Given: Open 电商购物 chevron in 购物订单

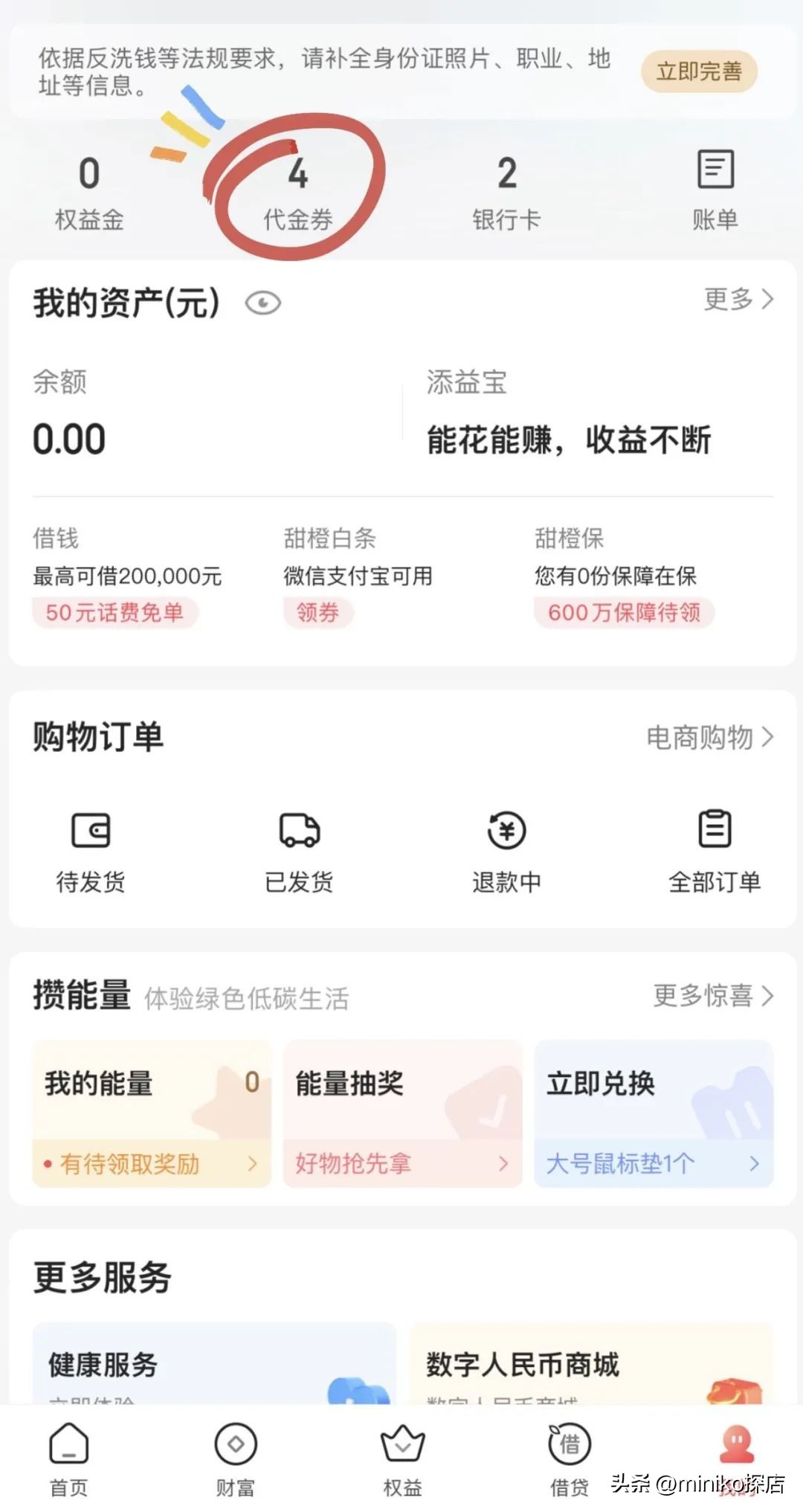Looking at the screenshot, I should 709,738.
